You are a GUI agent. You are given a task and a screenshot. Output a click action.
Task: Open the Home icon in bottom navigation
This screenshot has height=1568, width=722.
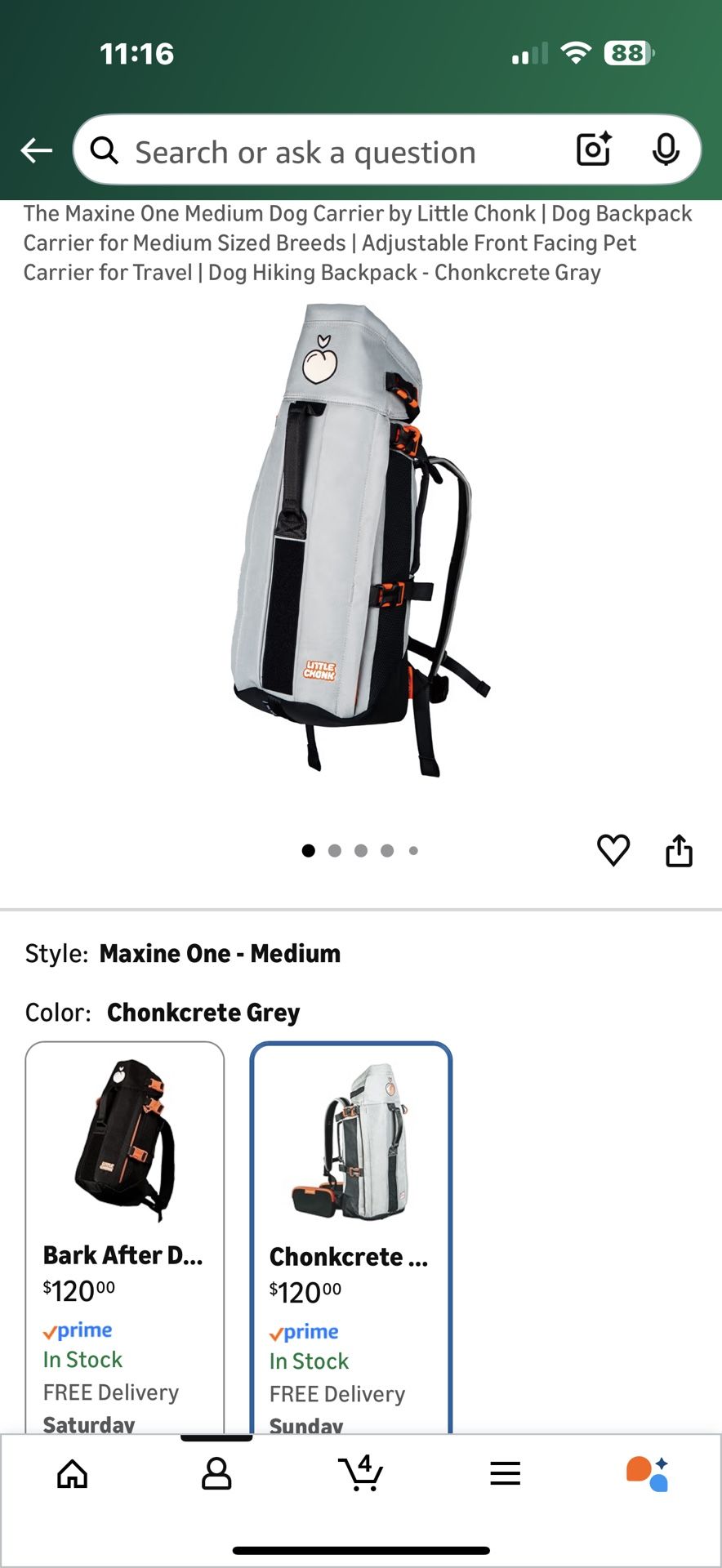coord(72,1473)
